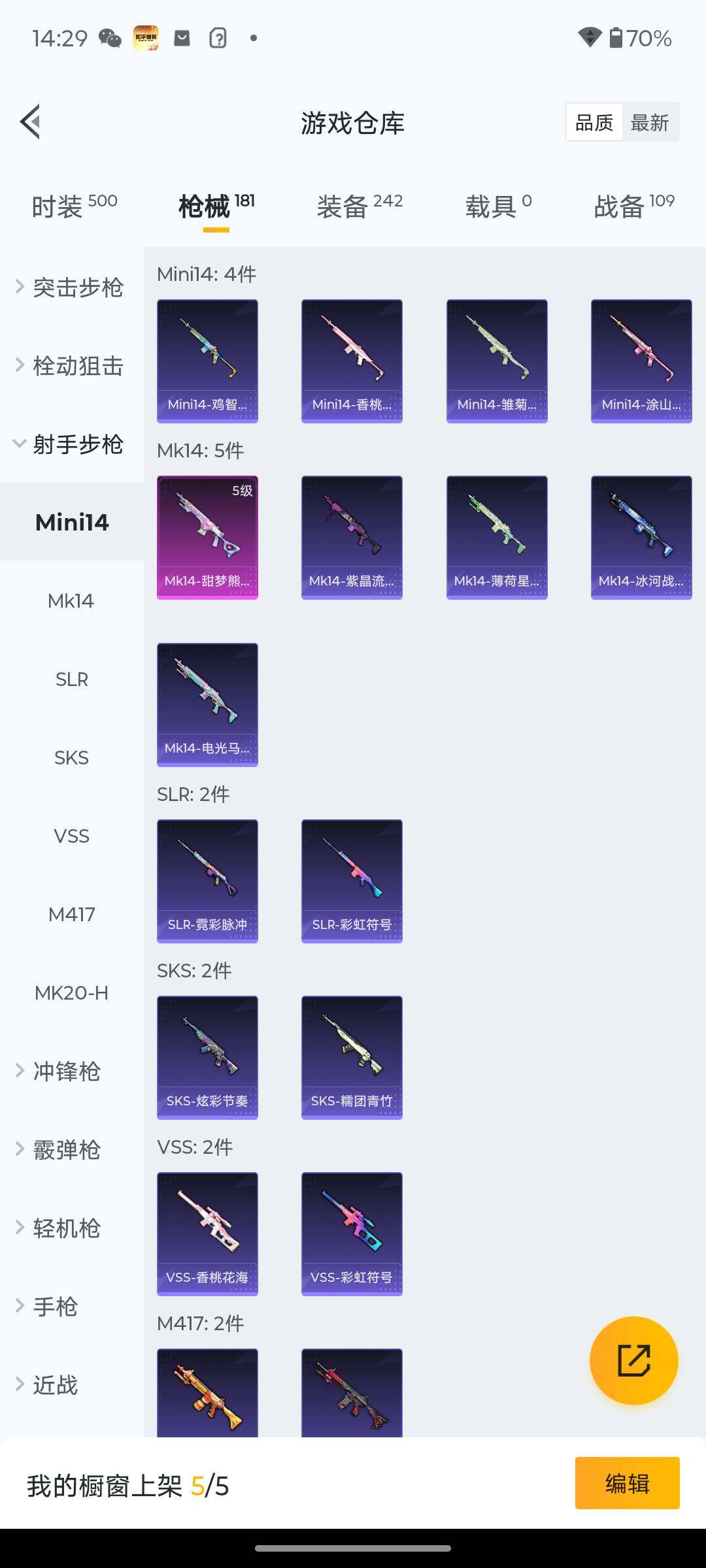Open the VSS-香桃花海 skin
This screenshot has height=1568, width=706.
click(207, 1233)
